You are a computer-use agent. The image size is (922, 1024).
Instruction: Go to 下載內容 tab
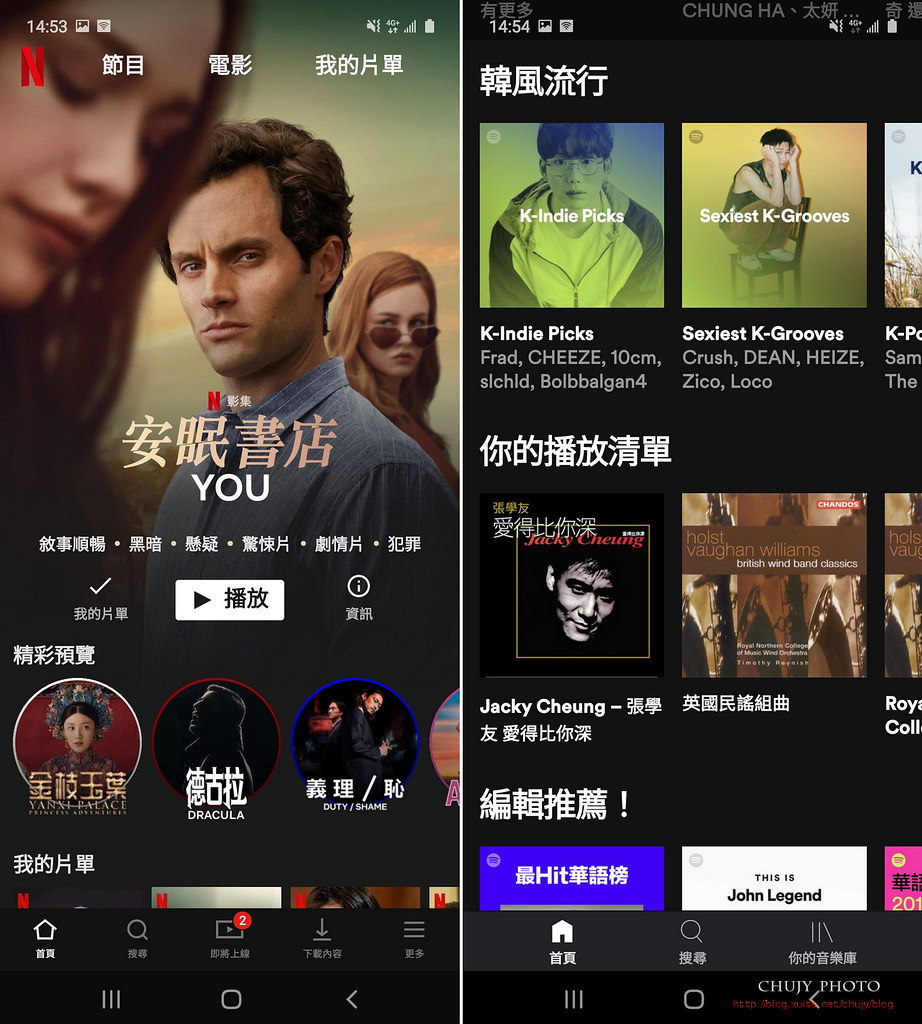pyautogui.click(x=322, y=938)
